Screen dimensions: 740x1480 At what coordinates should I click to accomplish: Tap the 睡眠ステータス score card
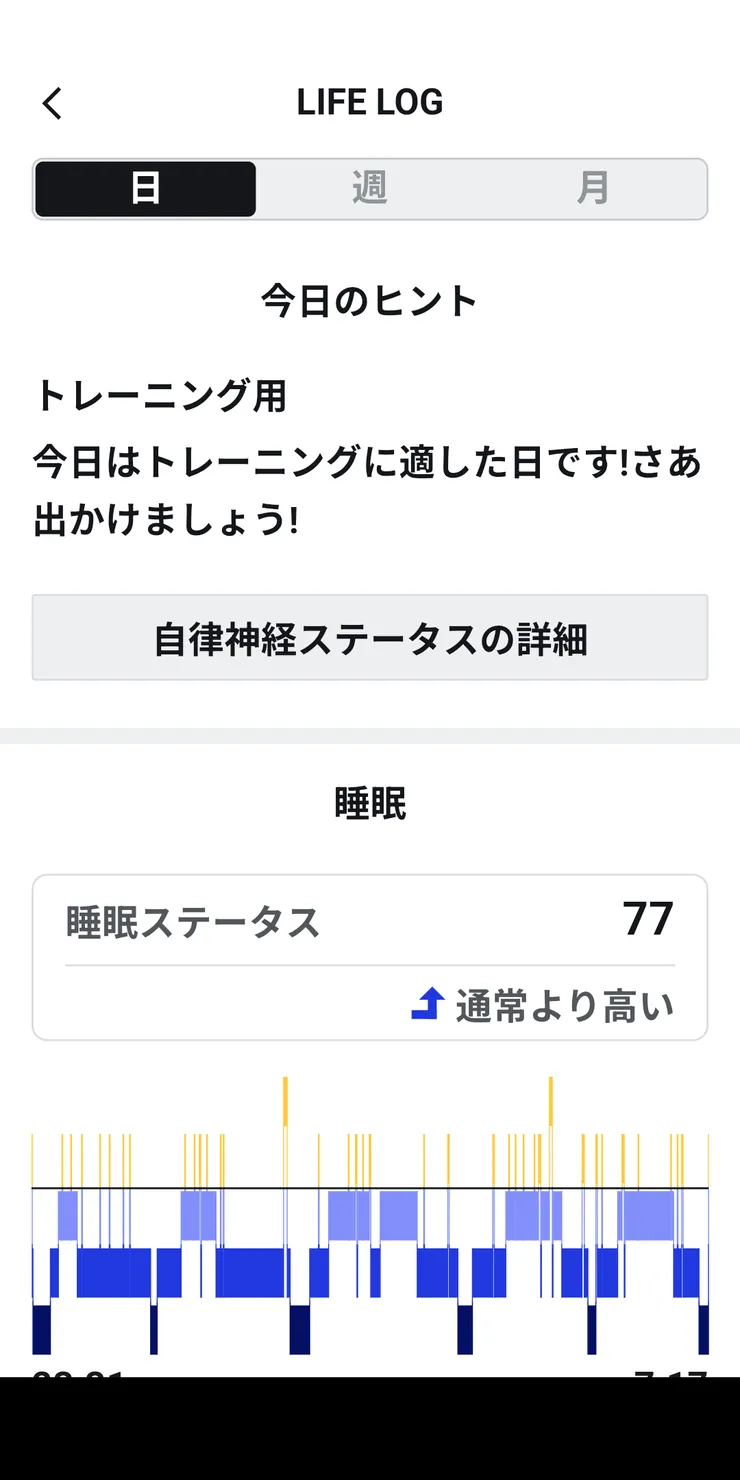point(370,955)
